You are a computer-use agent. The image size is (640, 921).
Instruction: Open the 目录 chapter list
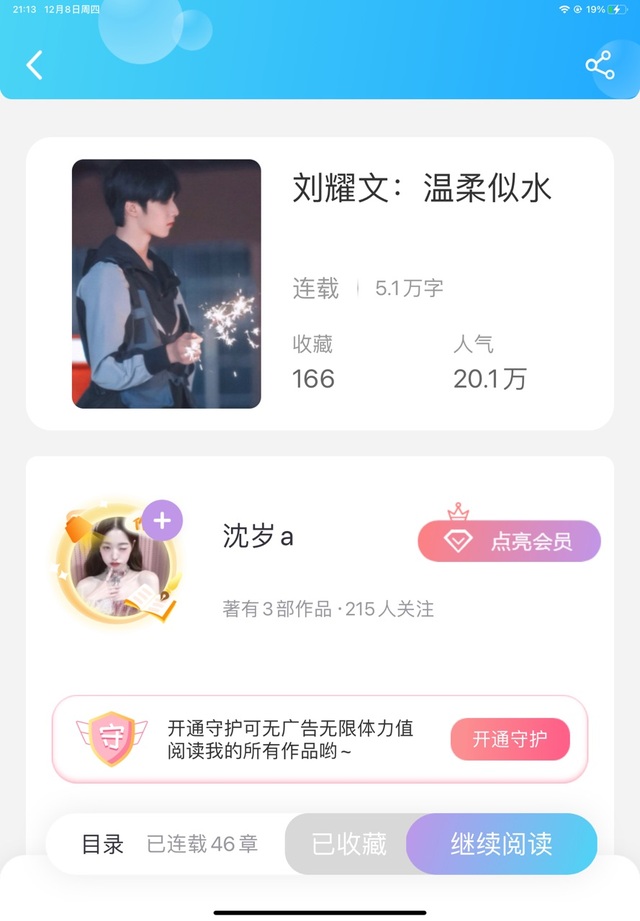[103, 844]
